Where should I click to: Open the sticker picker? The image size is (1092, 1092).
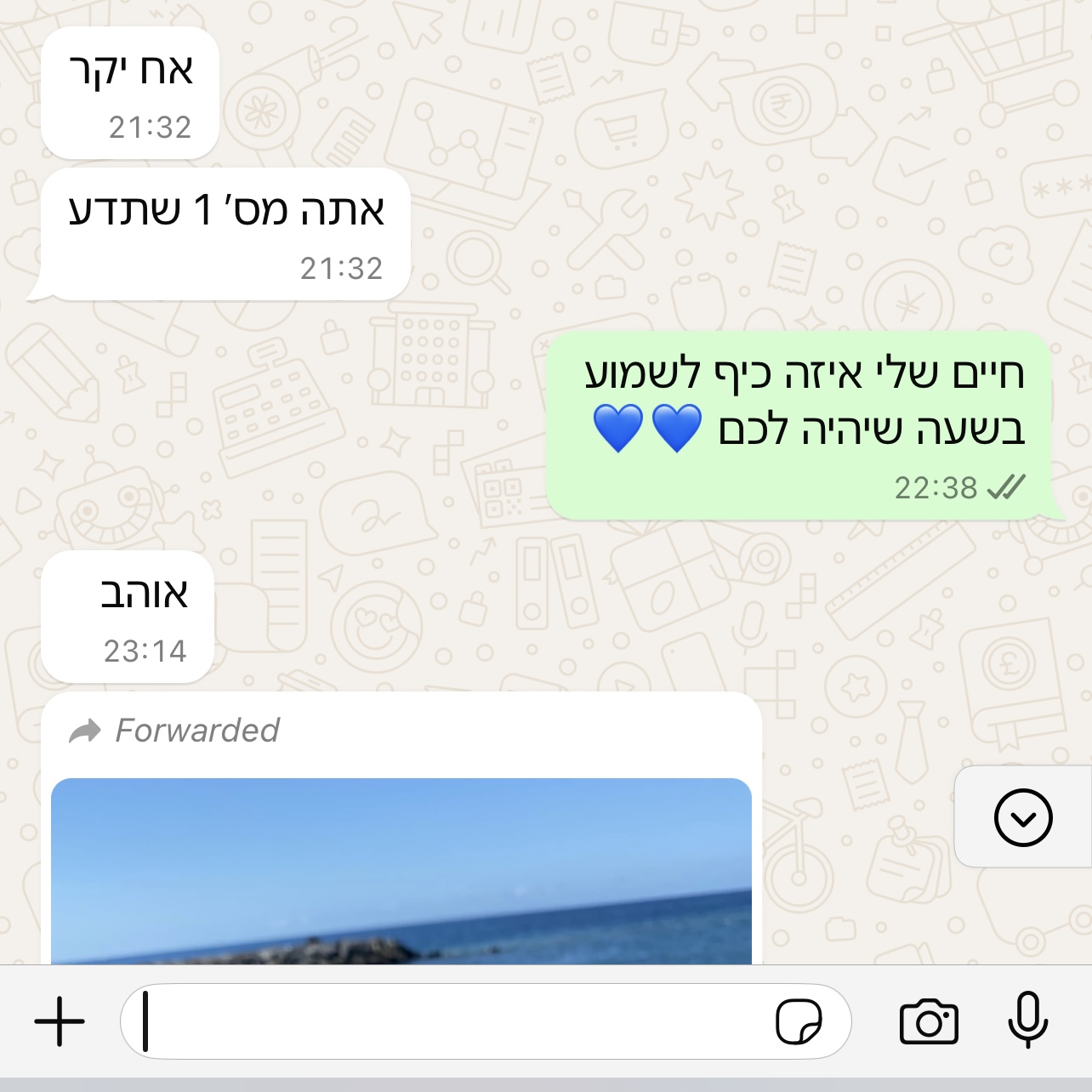[799, 1021]
